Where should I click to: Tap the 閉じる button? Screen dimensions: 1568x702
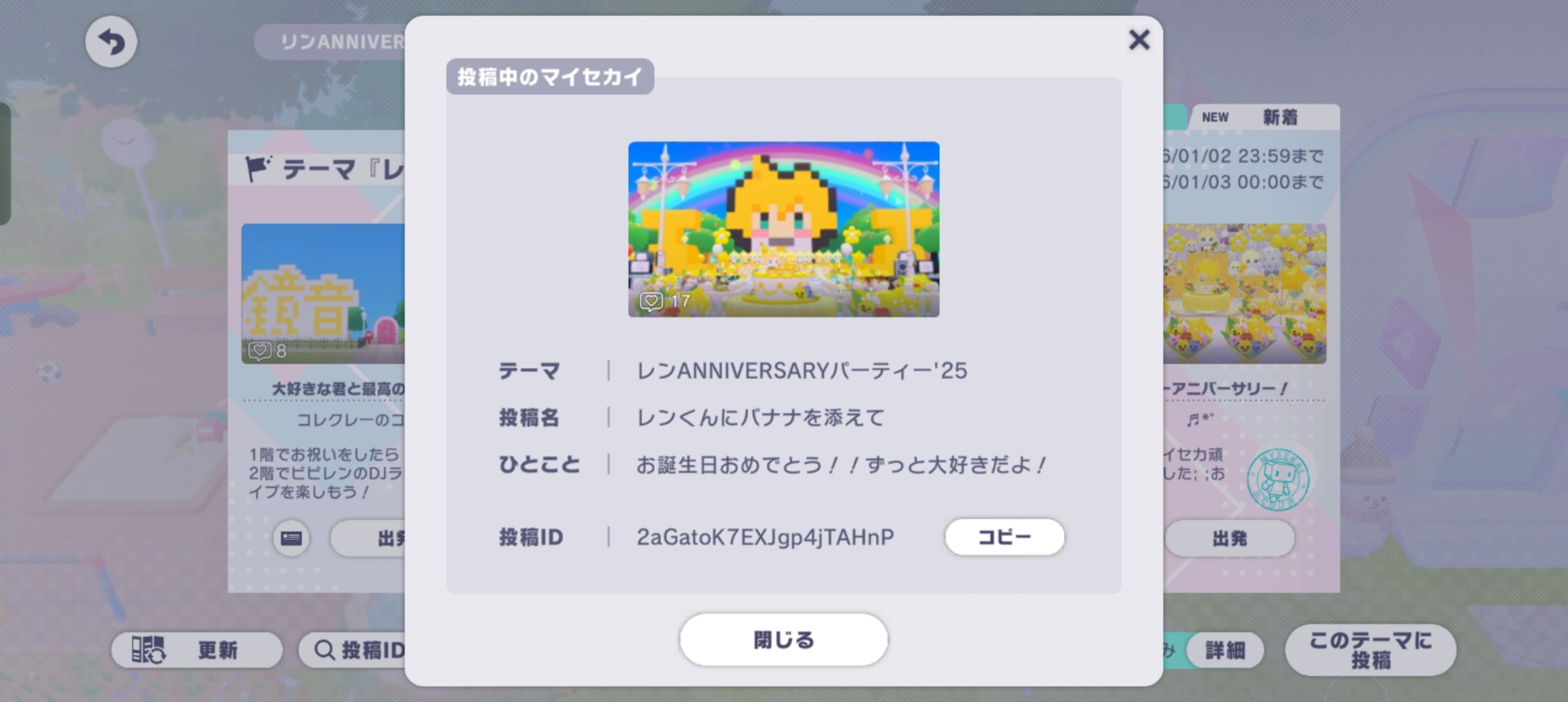[x=783, y=640]
